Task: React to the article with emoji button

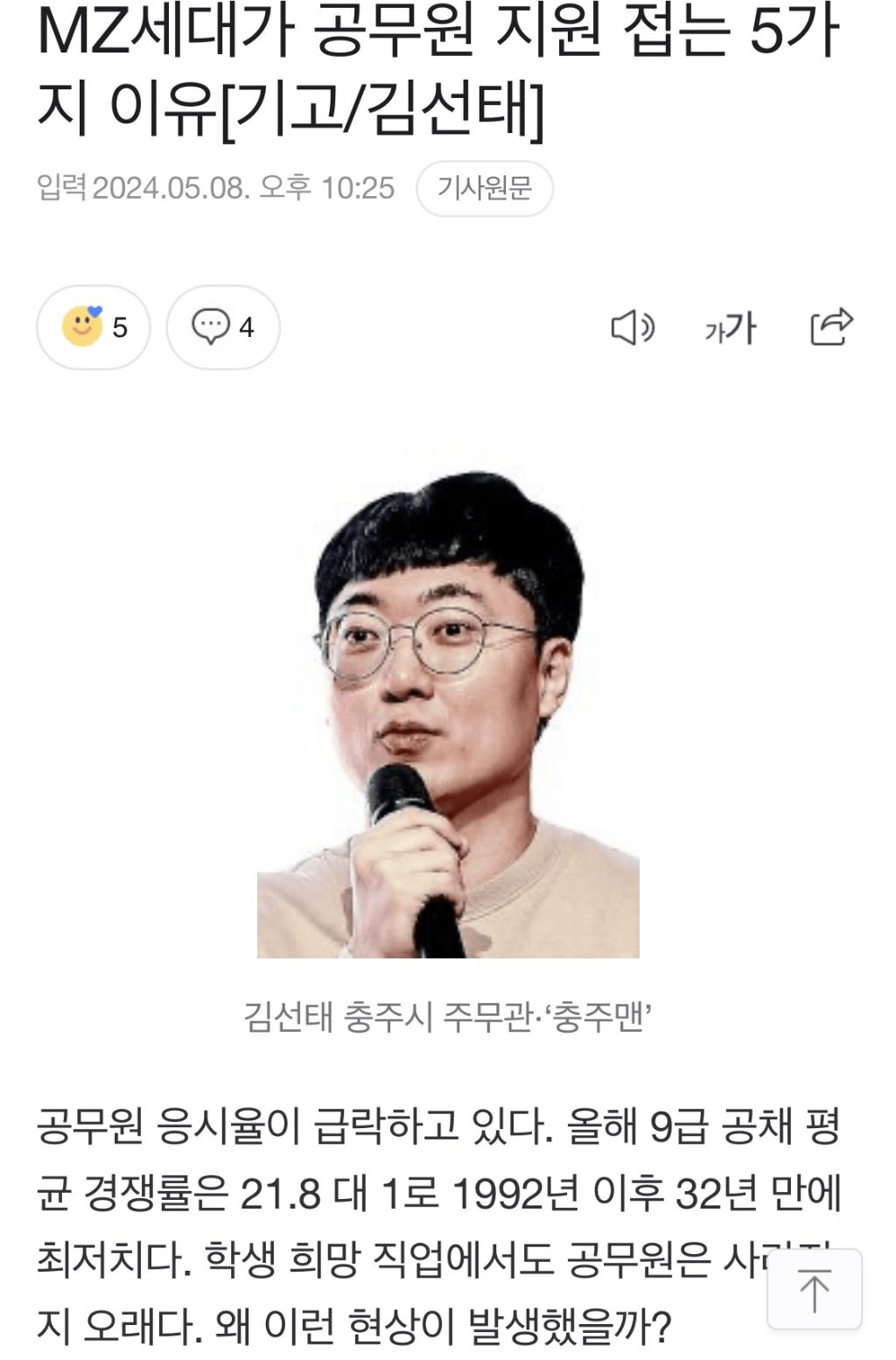Action: click(93, 327)
